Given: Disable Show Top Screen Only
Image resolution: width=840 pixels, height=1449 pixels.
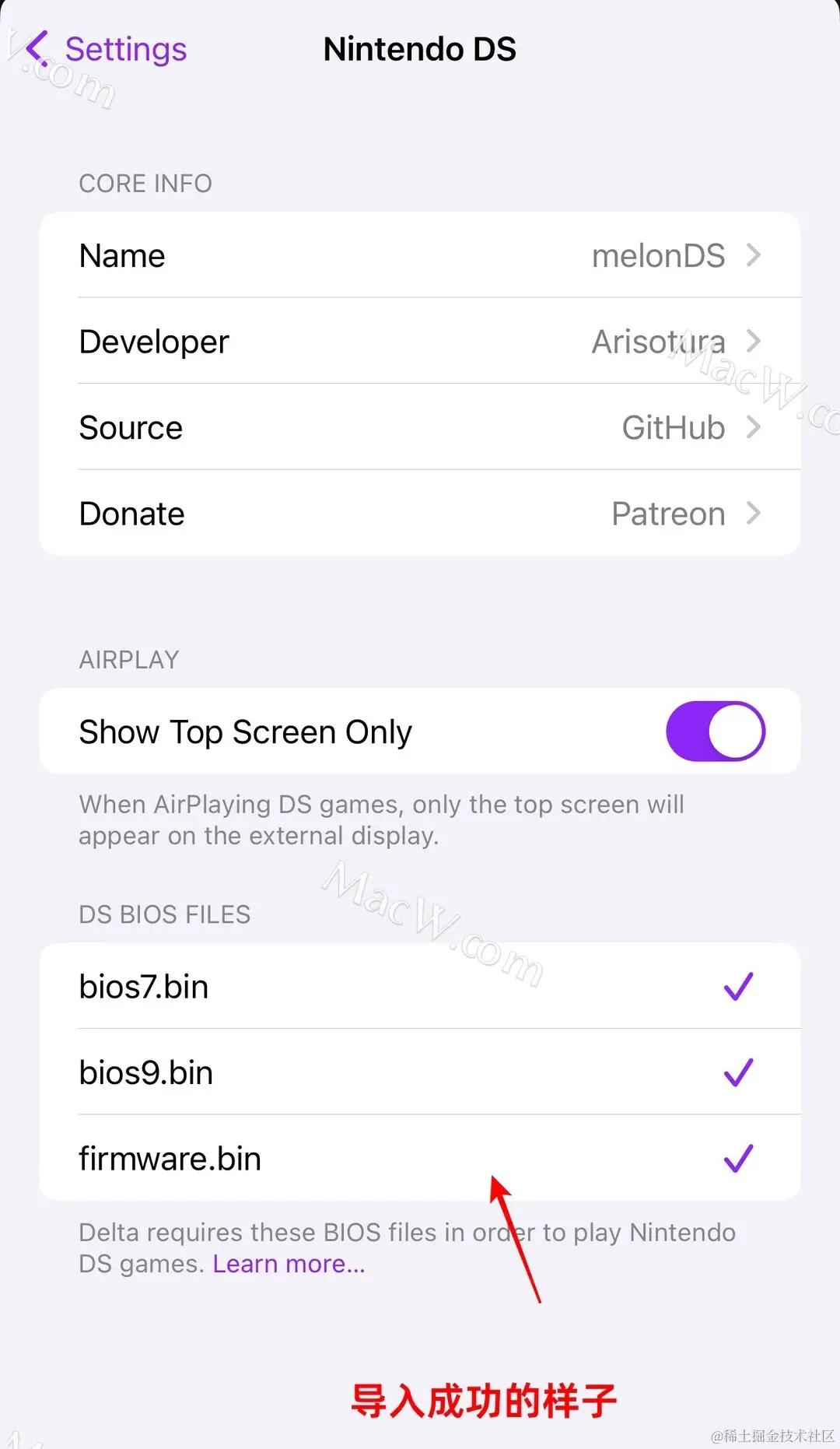Looking at the screenshot, I should (715, 732).
